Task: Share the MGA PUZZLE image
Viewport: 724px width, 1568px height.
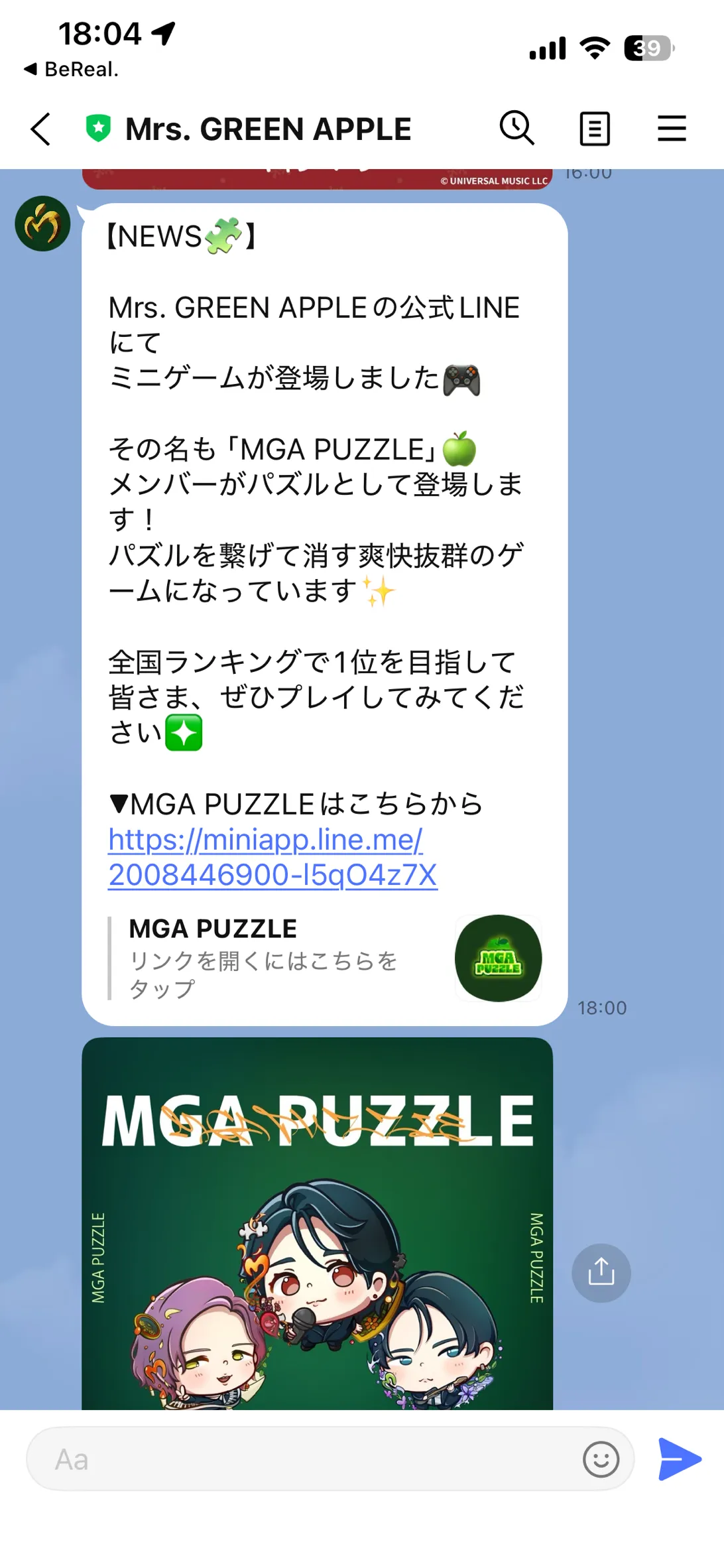Action: (601, 1272)
